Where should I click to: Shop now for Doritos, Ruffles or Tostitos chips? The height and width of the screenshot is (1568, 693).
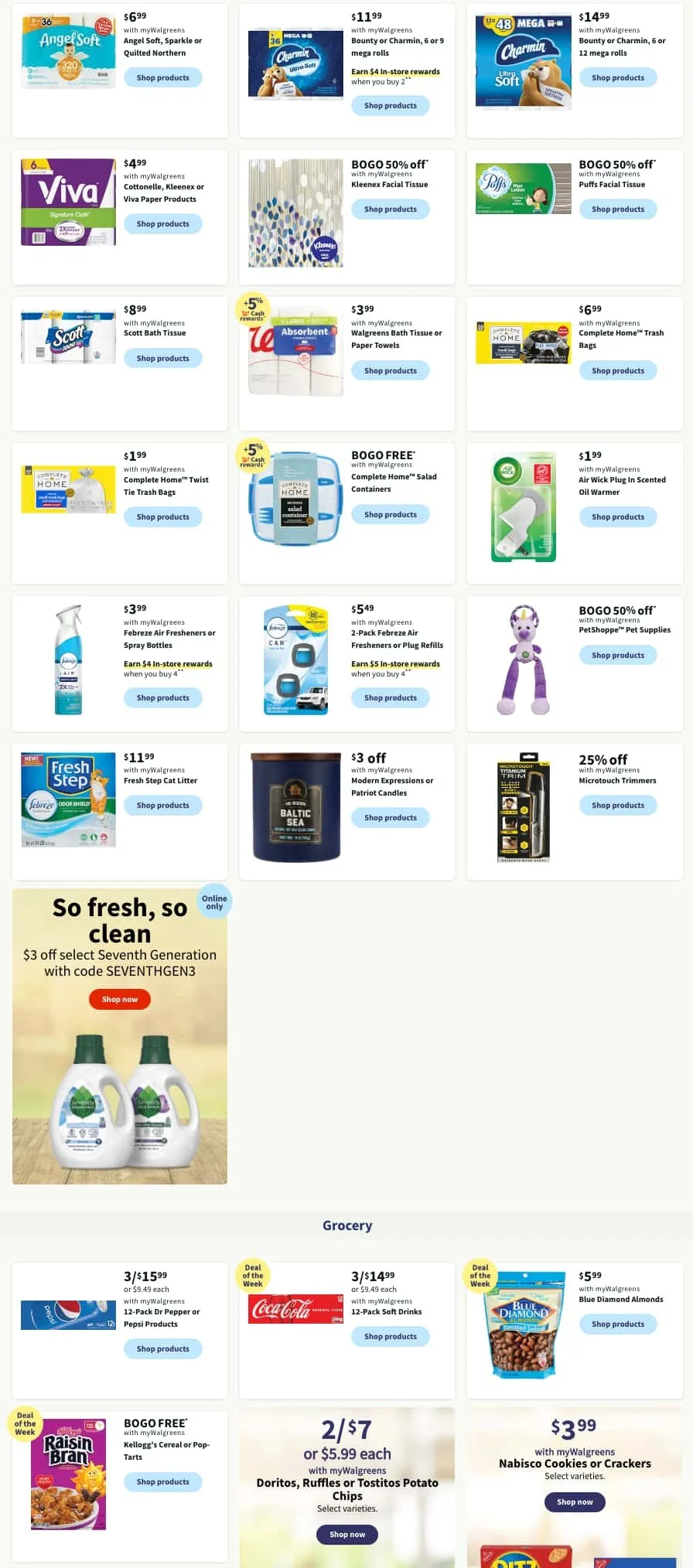pyautogui.click(x=347, y=1534)
